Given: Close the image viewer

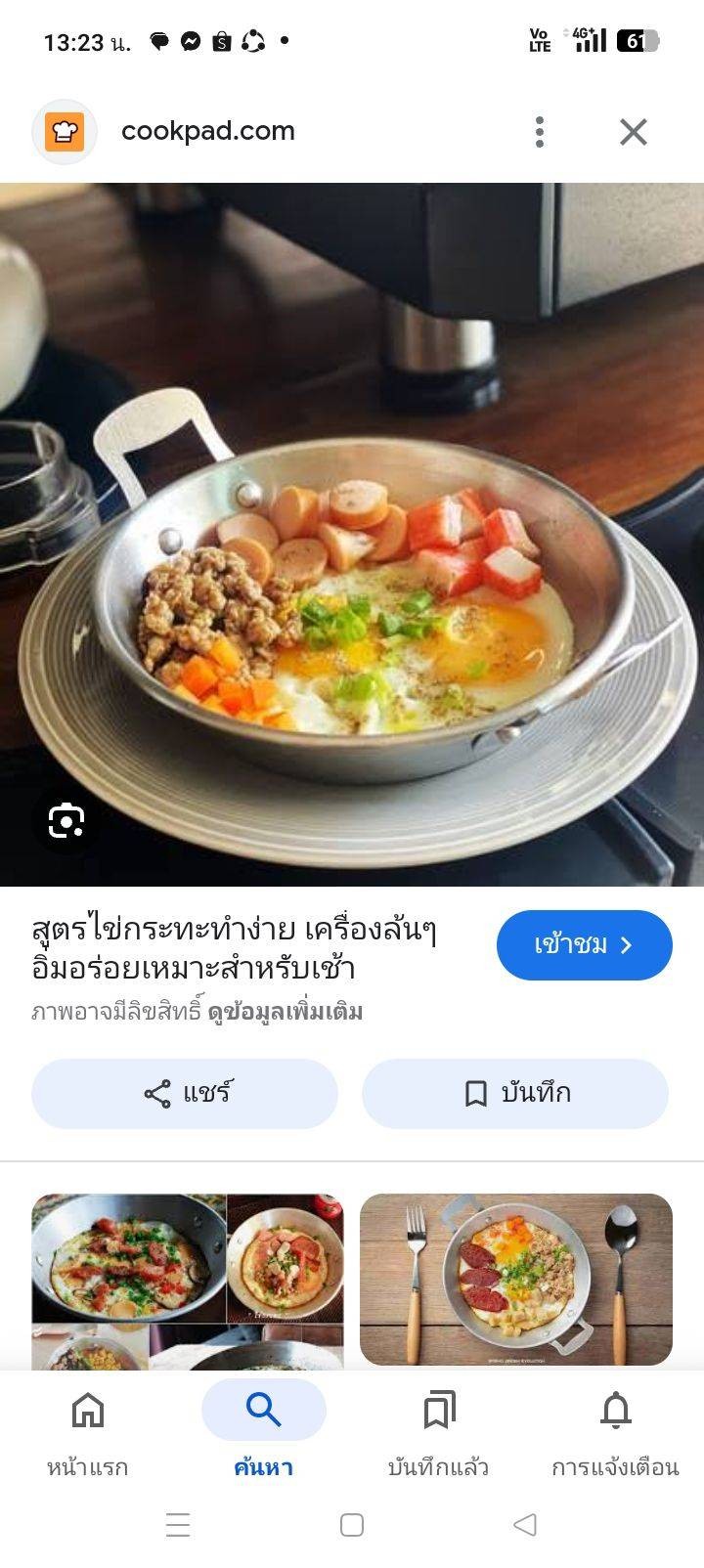Looking at the screenshot, I should (x=634, y=132).
